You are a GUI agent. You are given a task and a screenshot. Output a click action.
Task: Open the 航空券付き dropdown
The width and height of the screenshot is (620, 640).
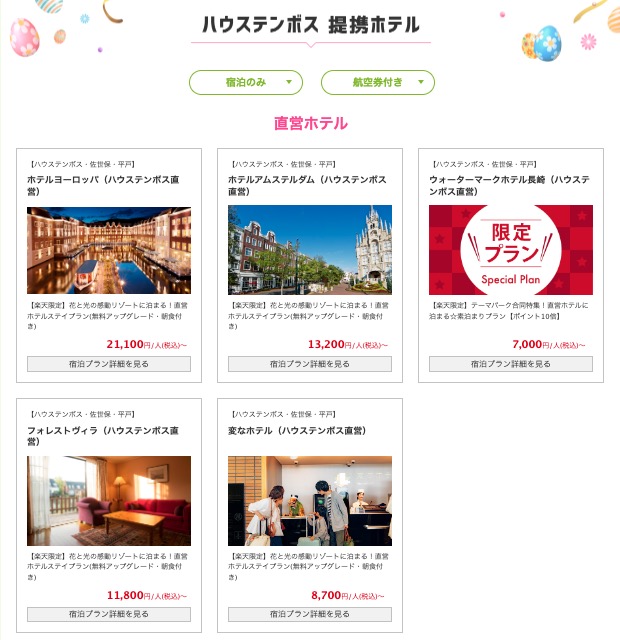point(377,83)
